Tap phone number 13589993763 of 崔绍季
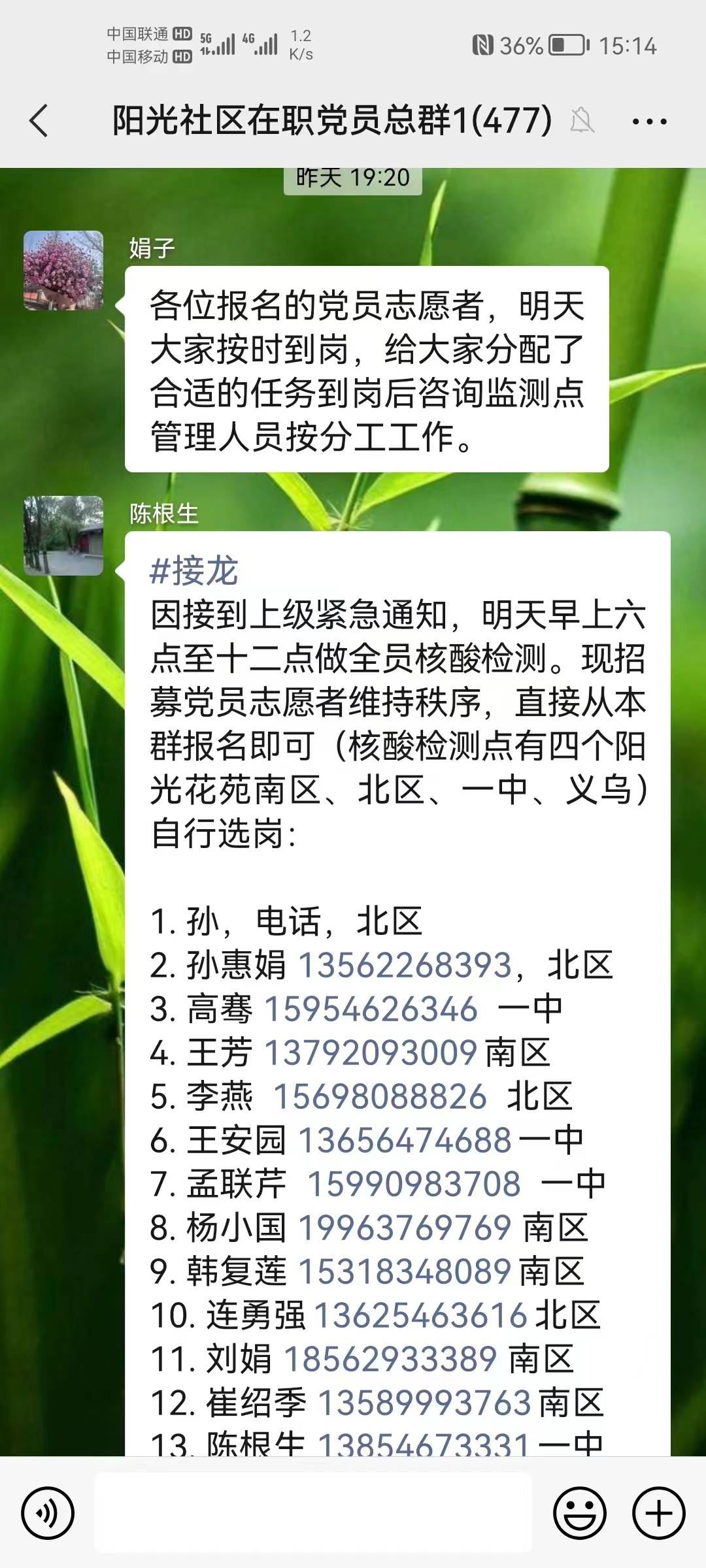This screenshot has width=706, height=1568. (x=424, y=1403)
